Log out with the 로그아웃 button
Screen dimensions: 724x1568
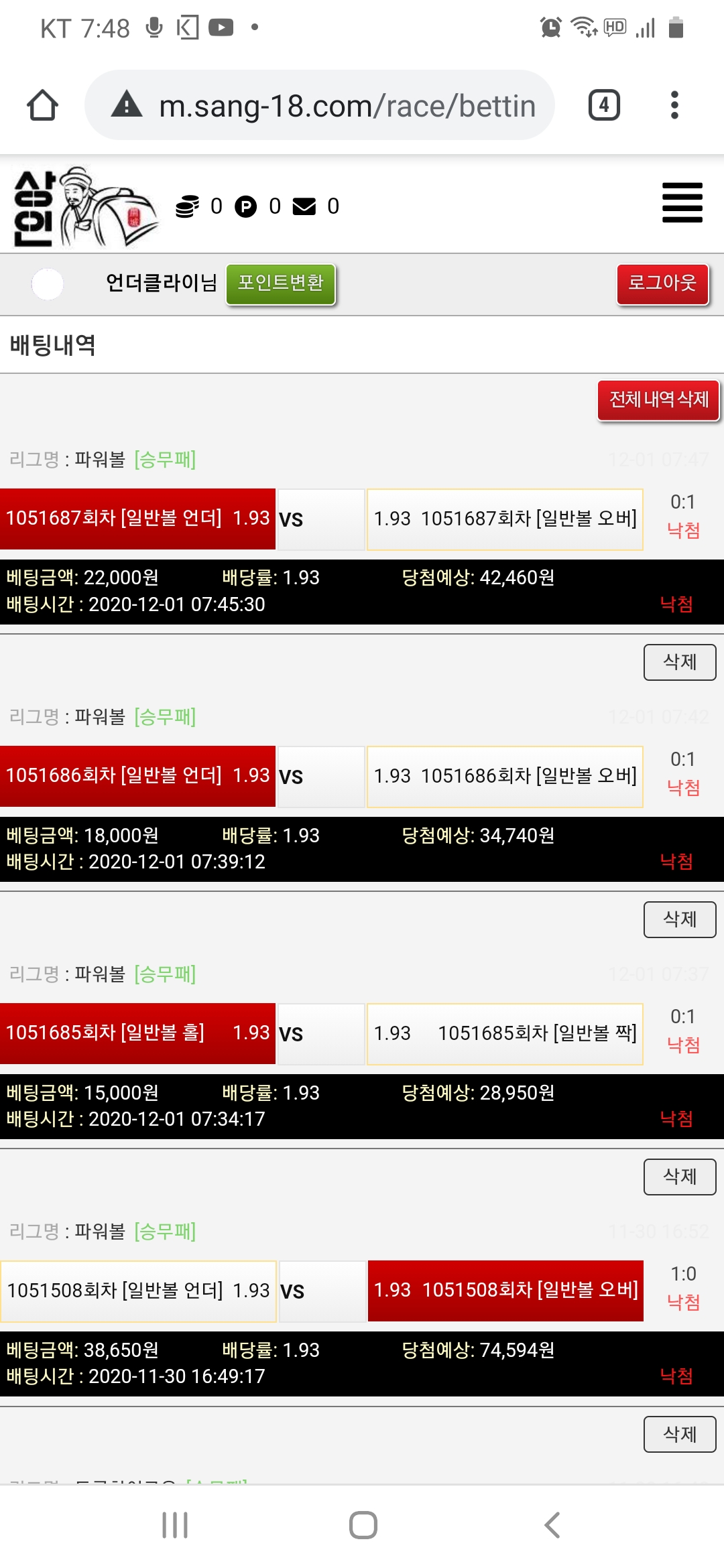click(x=662, y=284)
